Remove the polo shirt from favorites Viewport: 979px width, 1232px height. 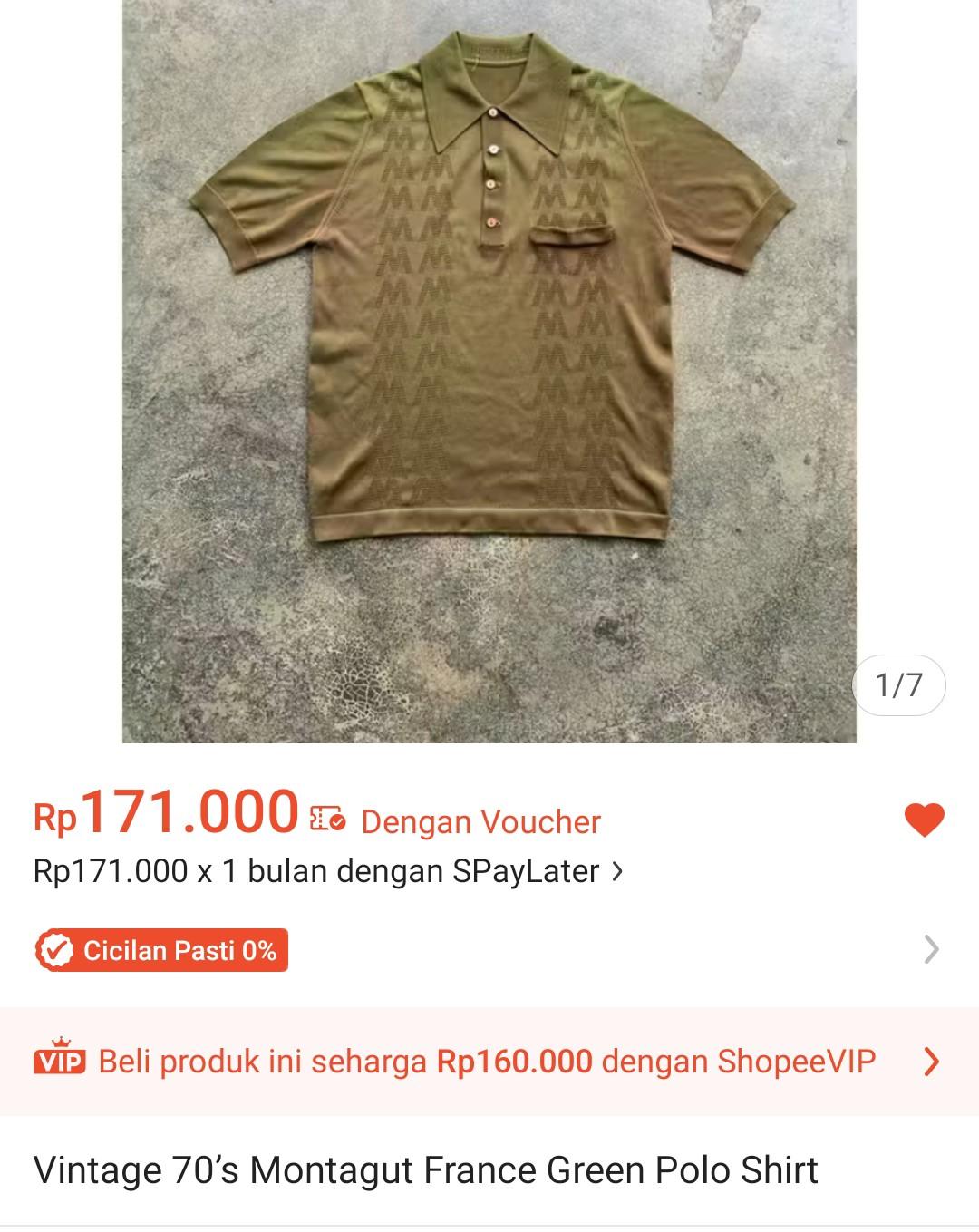[x=924, y=820]
